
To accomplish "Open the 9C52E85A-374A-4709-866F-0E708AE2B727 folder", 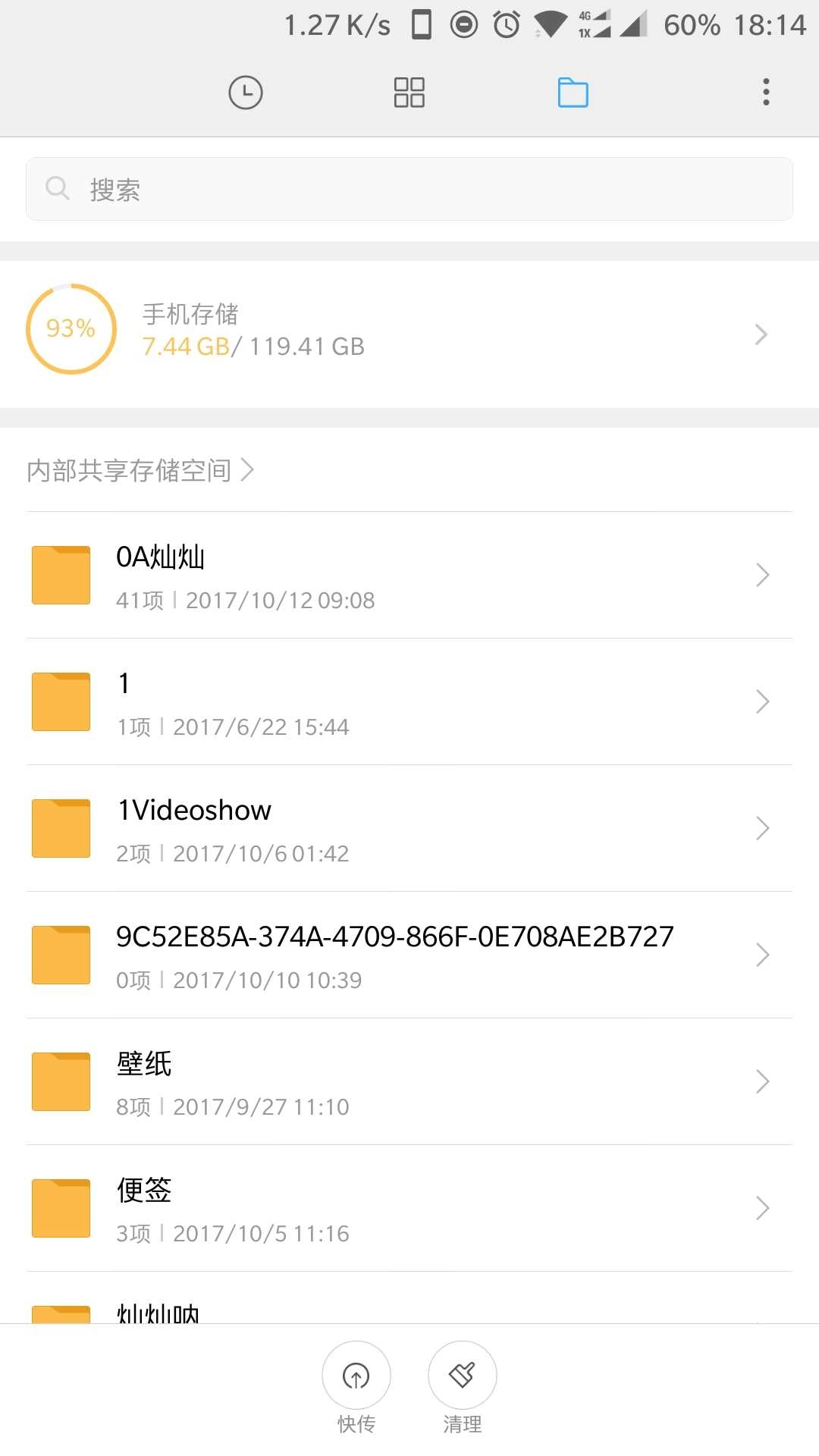I will (409, 955).
